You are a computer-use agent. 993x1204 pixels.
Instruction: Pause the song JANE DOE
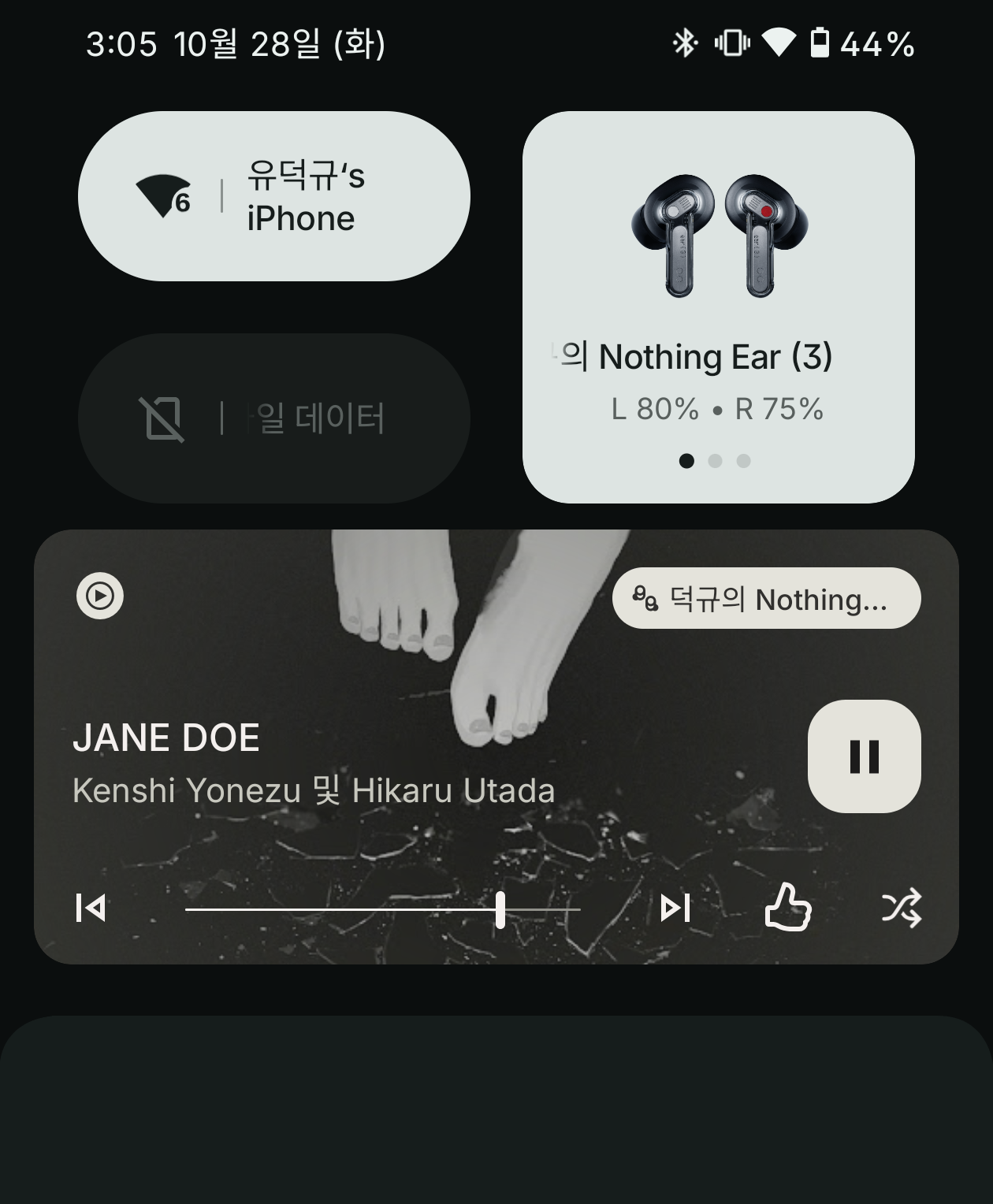tap(864, 756)
